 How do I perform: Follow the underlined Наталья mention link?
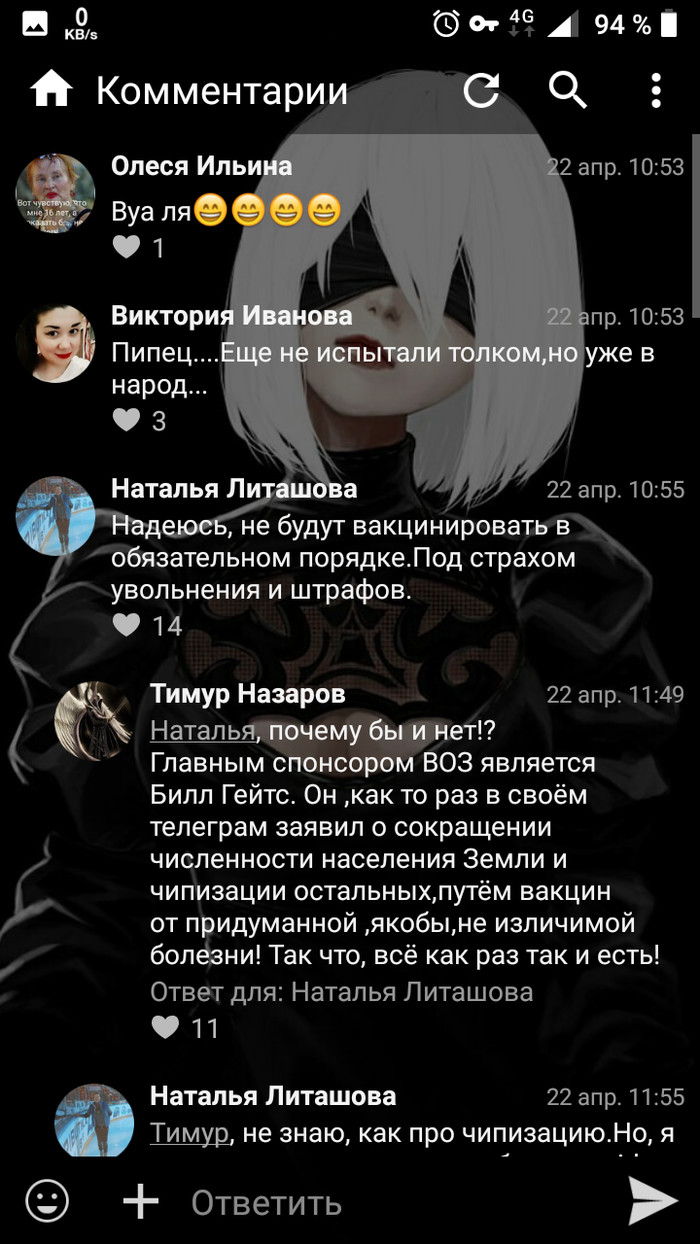coord(202,731)
